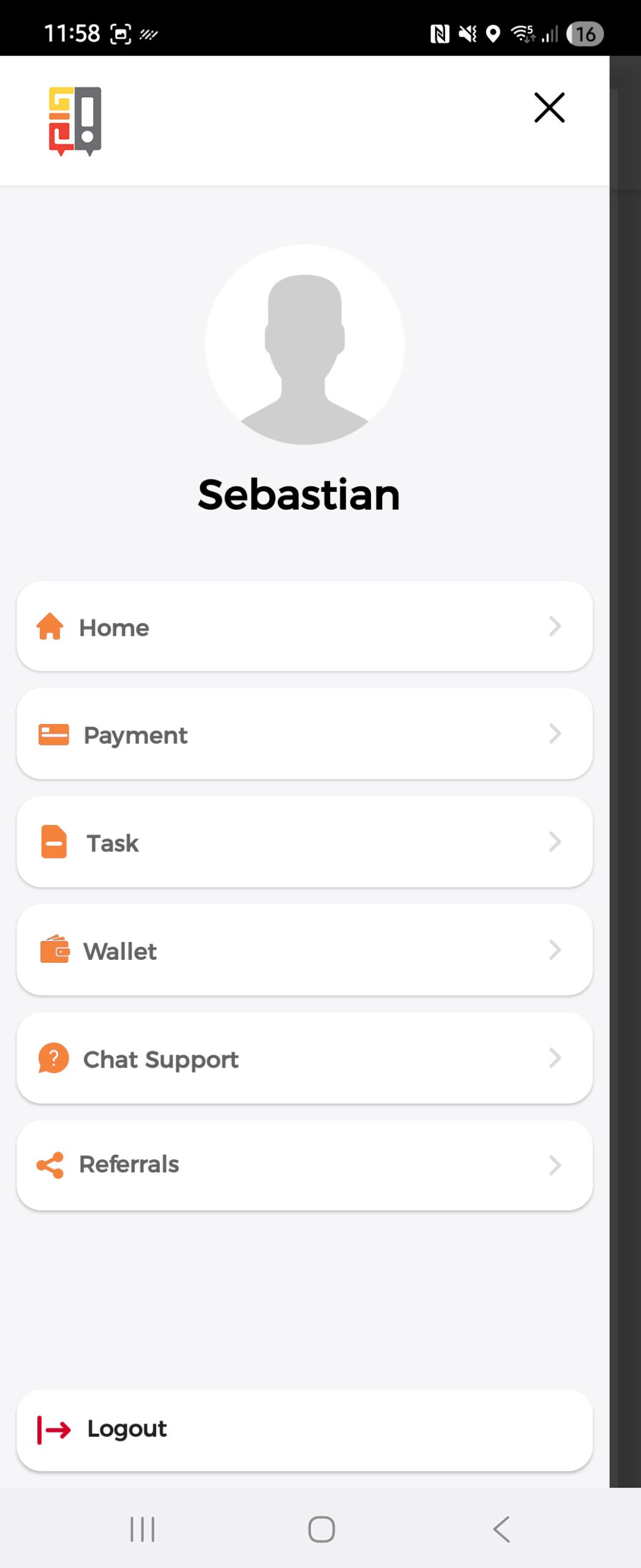This screenshot has width=641, height=1568.
Task: Open the Payment section
Action: coord(304,734)
